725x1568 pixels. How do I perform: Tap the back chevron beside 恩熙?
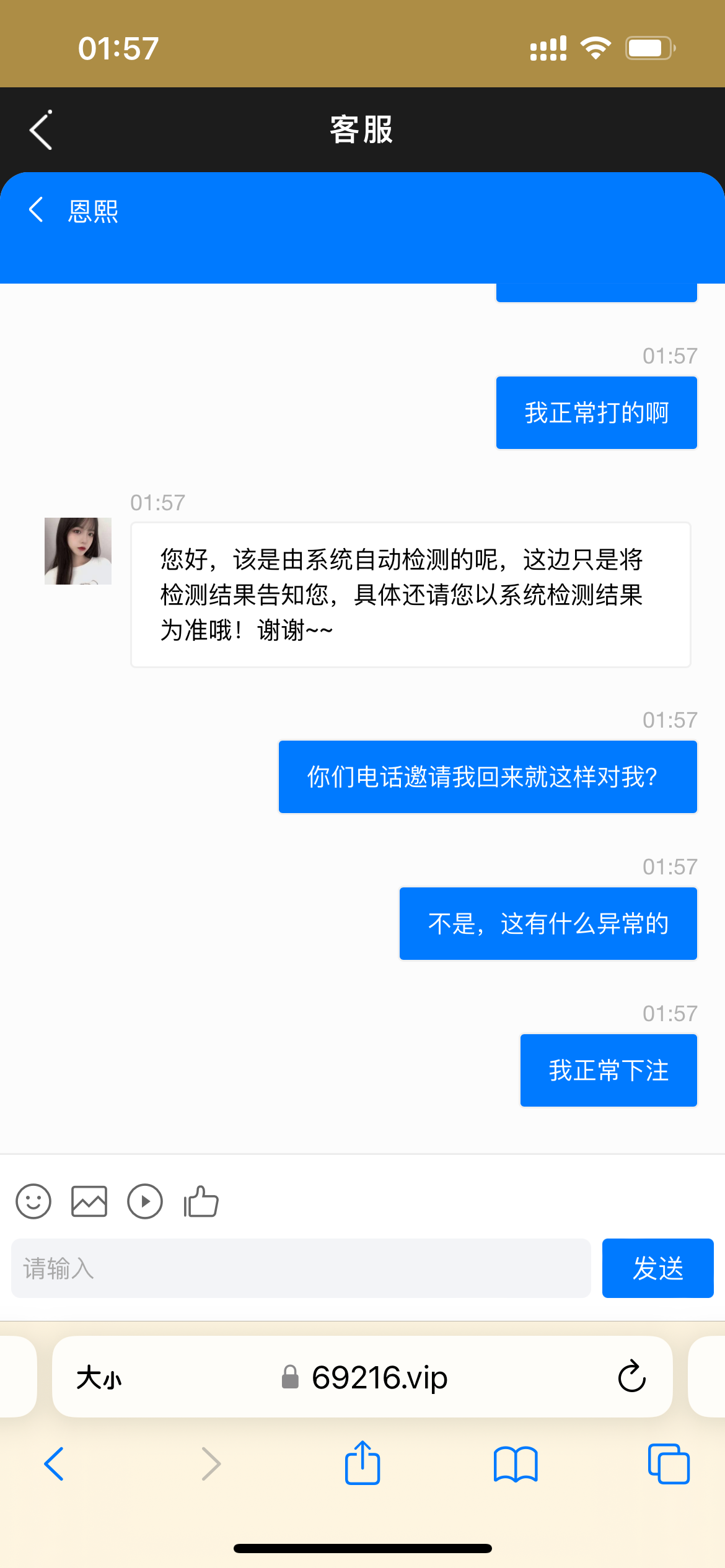pos(35,210)
